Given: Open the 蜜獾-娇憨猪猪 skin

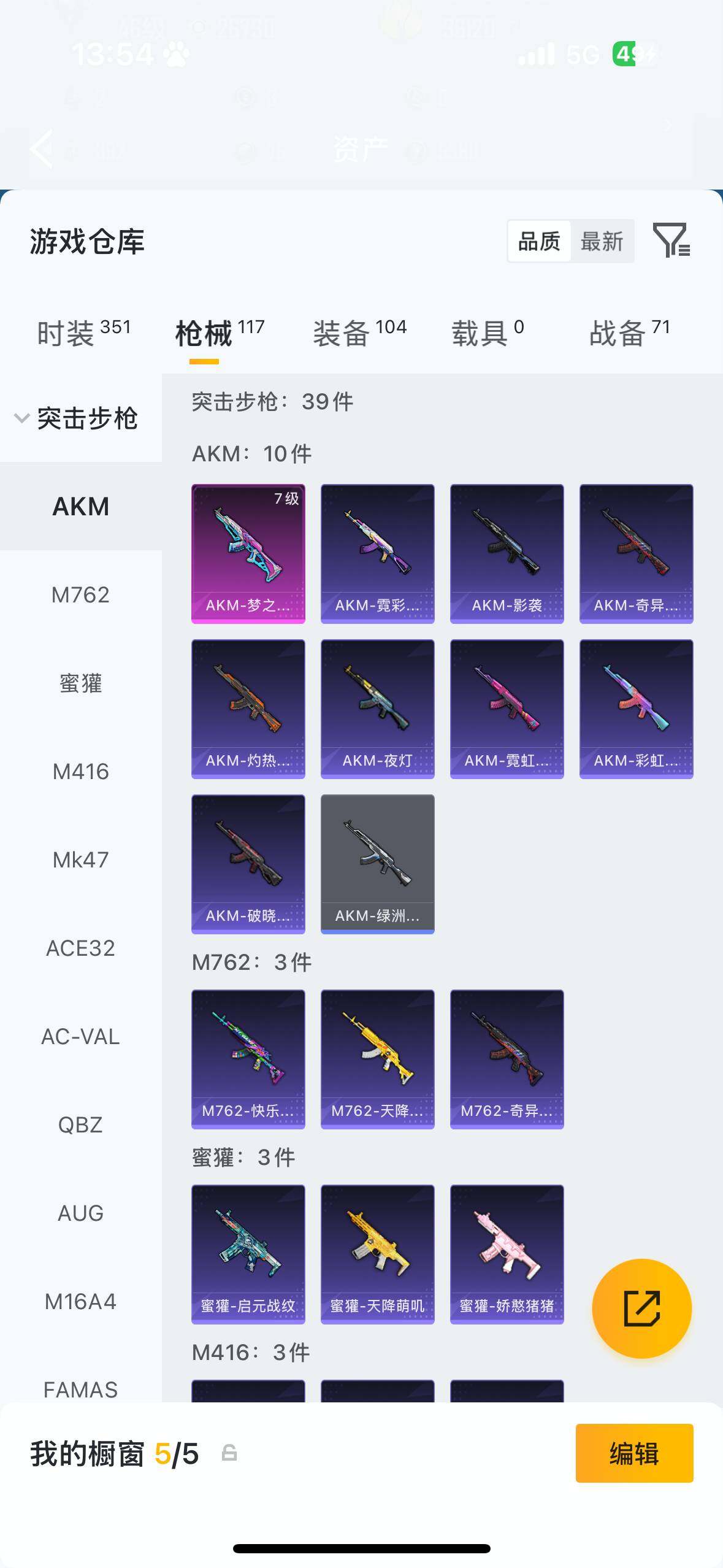Looking at the screenshot, I should (507, 1254).
